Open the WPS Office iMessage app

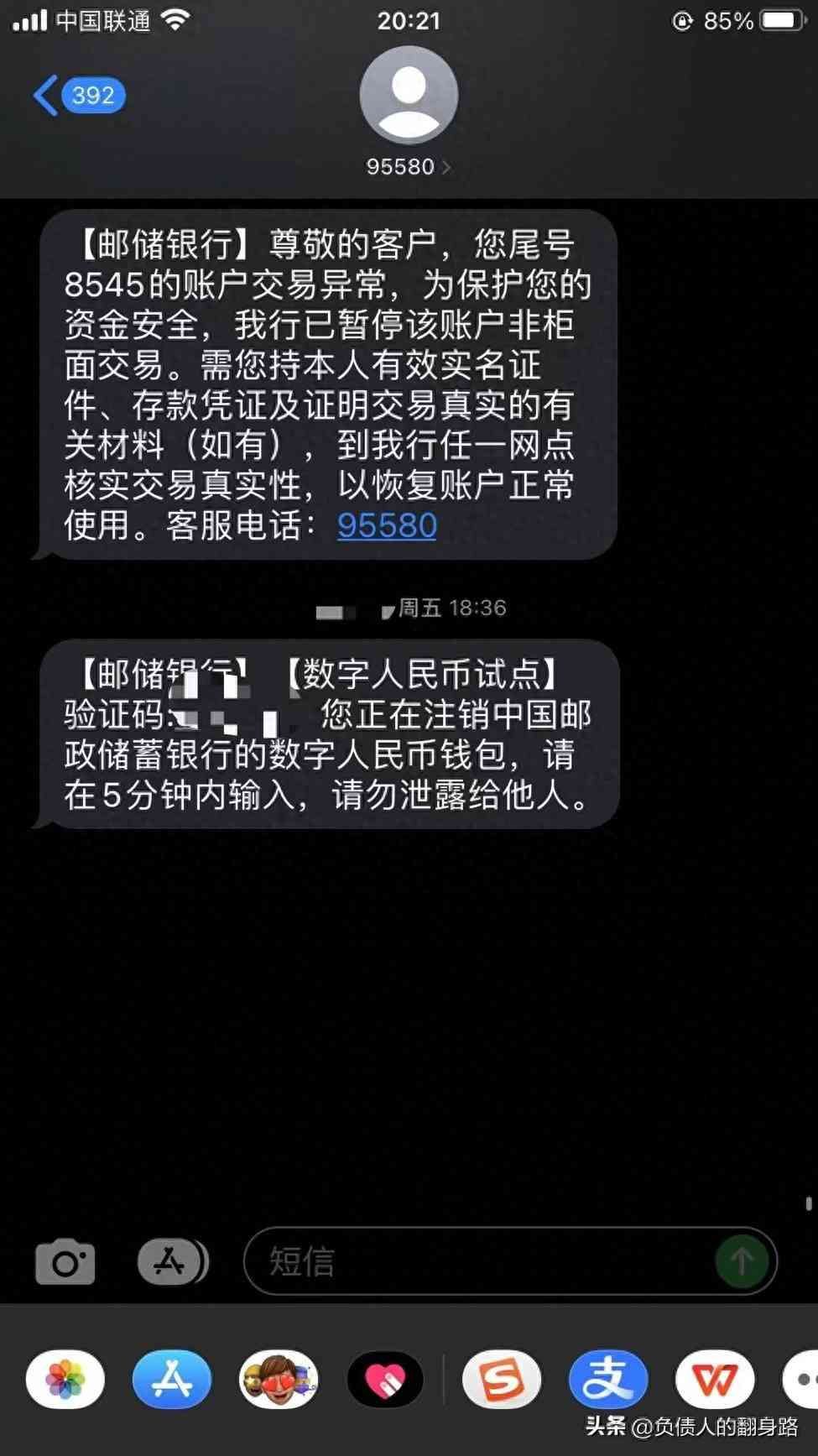pyautogui.click(x=715, y=1379)
